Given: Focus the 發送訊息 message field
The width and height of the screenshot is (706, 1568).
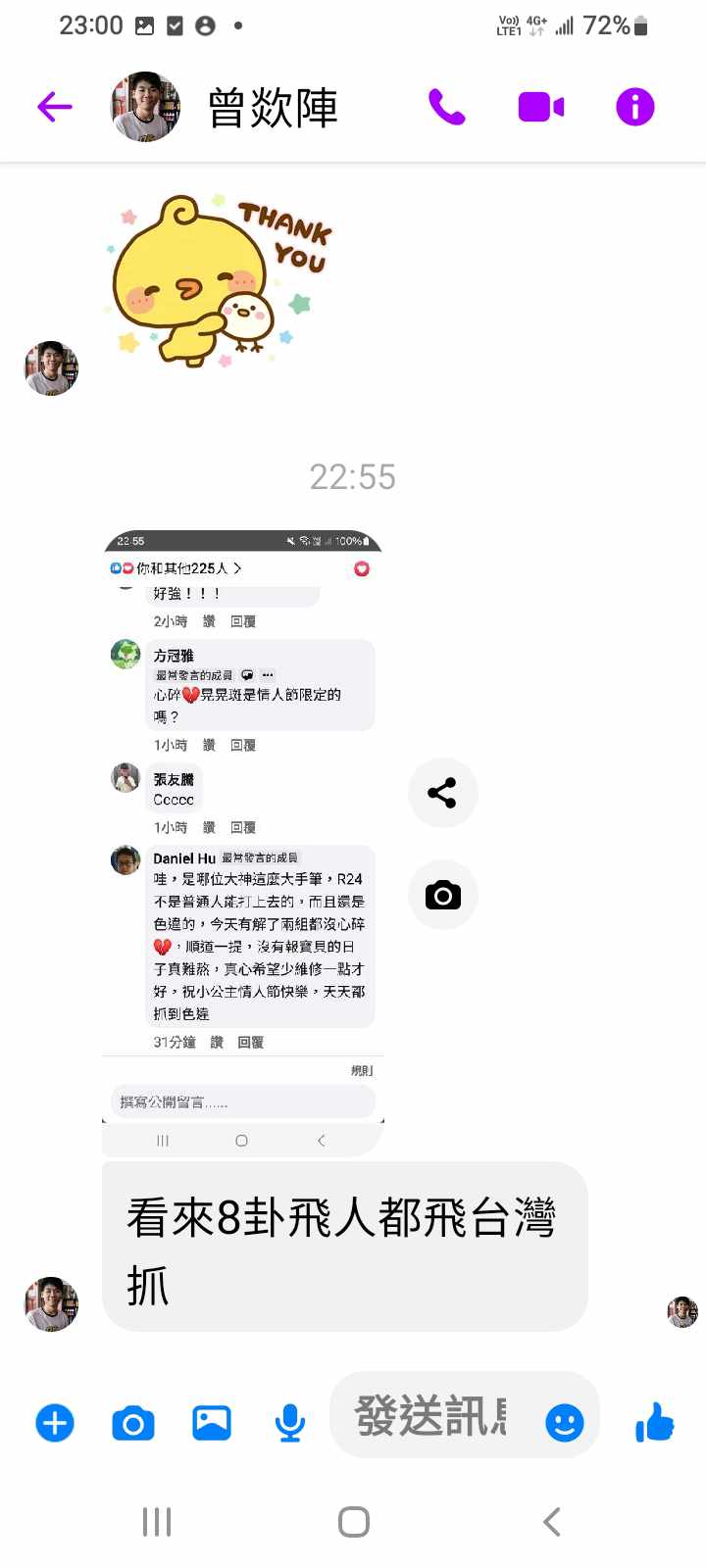Looking at the screenshot, I should coord(431,1417).
